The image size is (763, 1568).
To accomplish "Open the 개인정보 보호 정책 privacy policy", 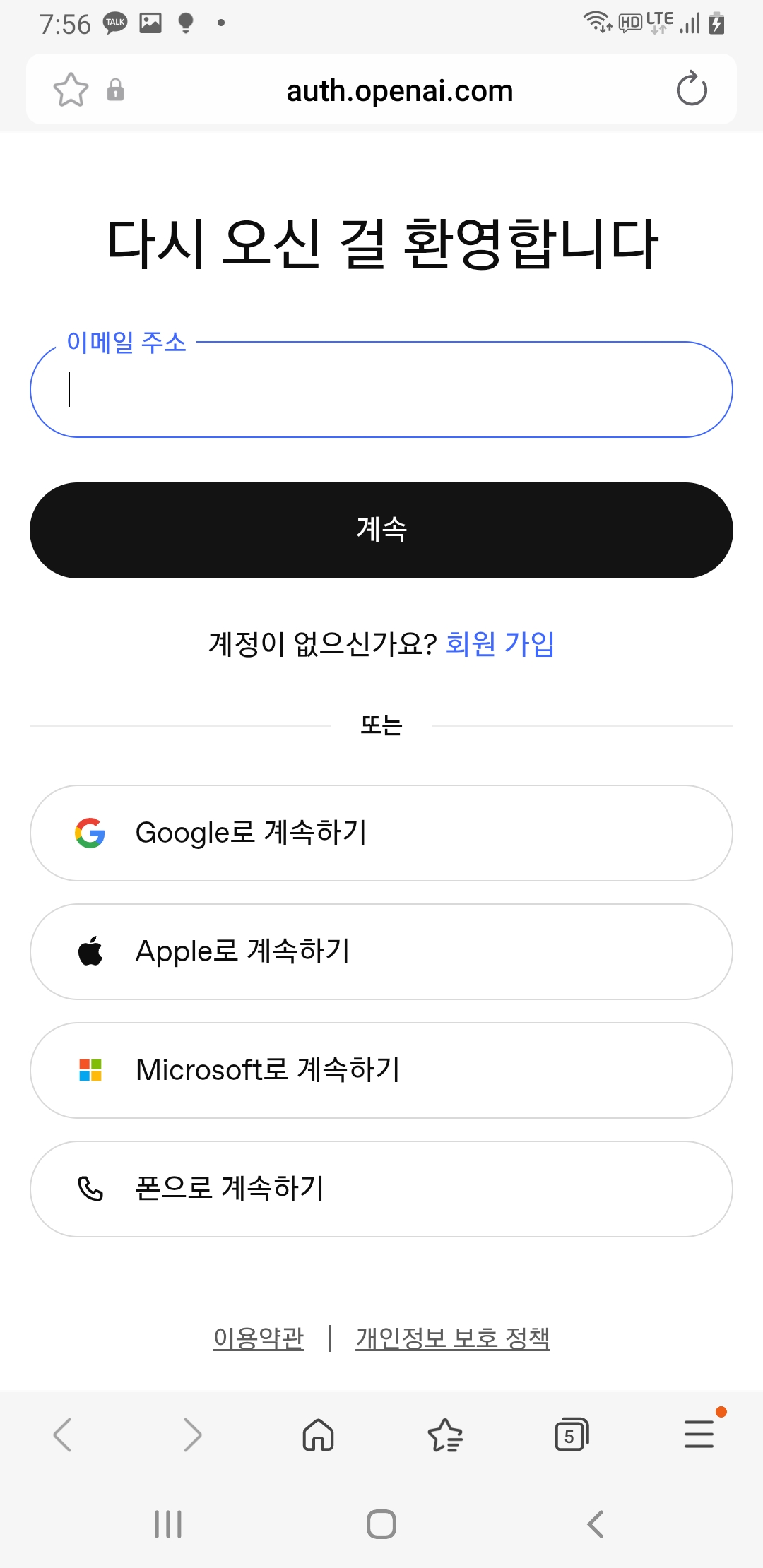I will (453, 1337).
